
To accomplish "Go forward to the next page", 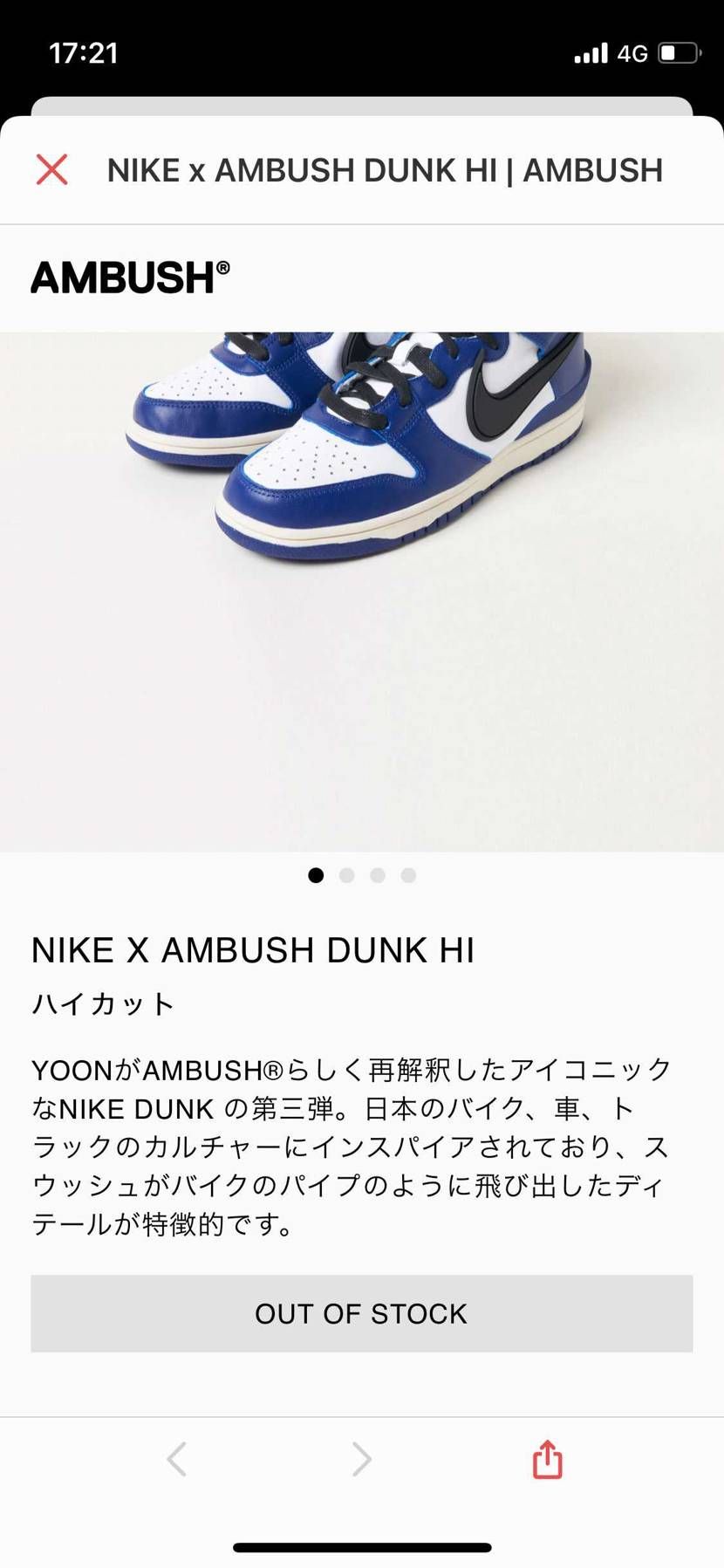I will [361, 1459].
